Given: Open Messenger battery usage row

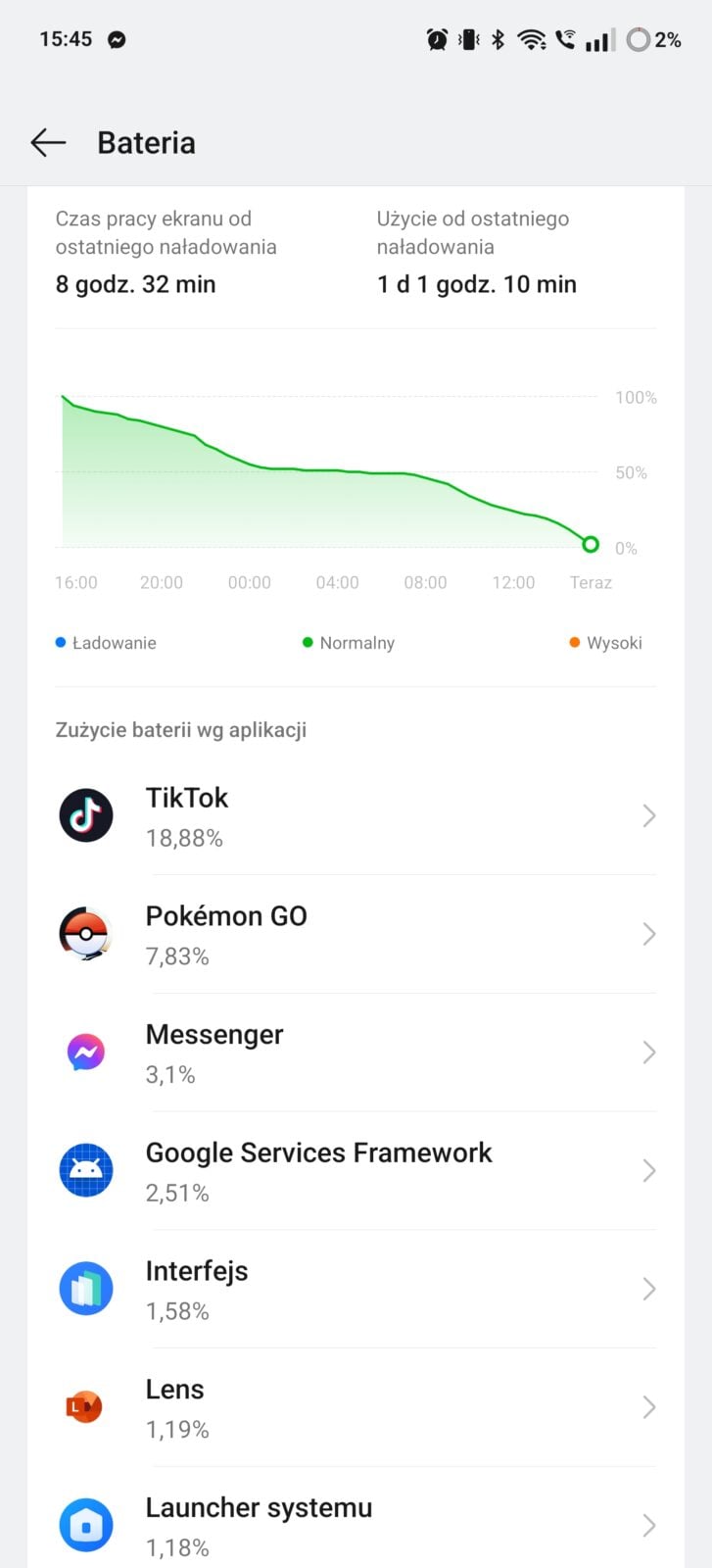Looking at the screenshot, I should click(356, 1053).
